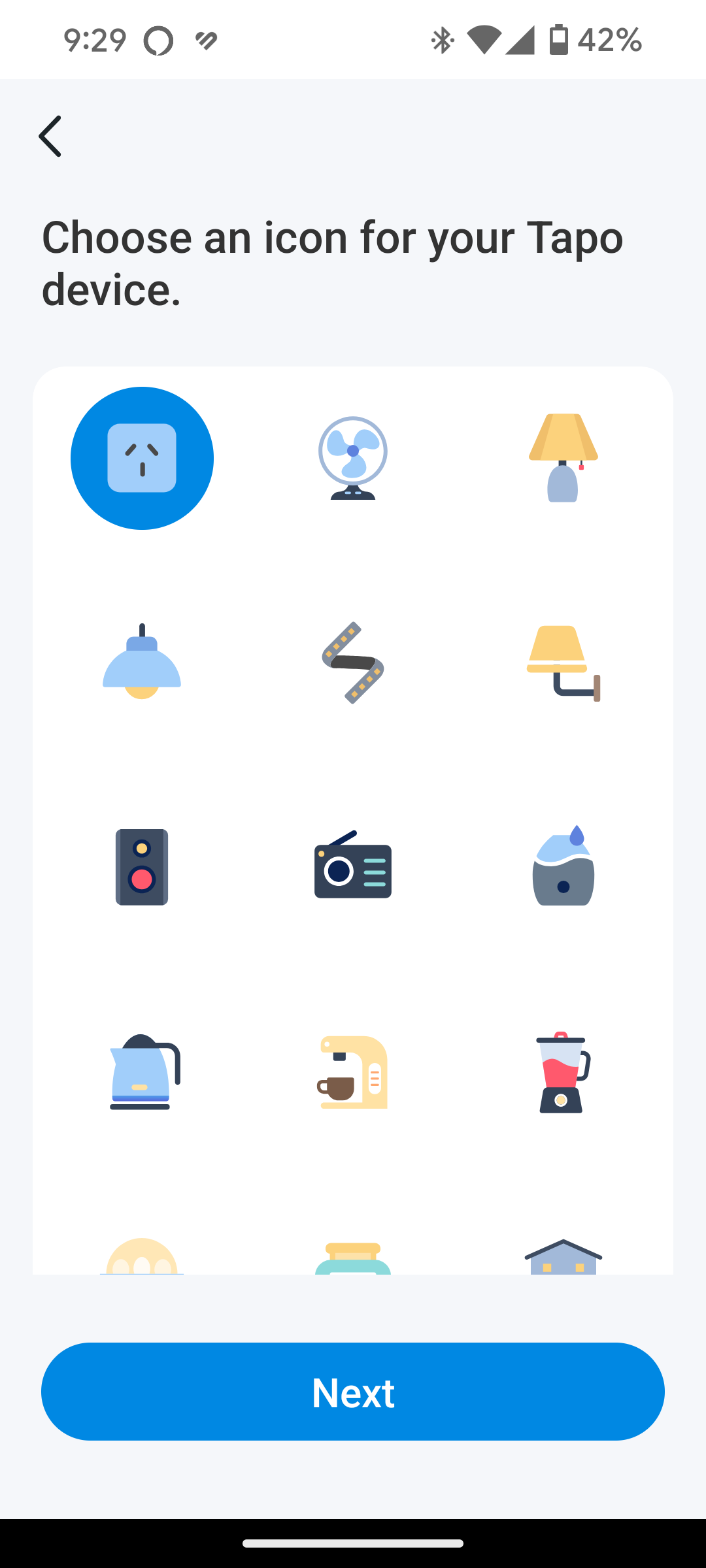Choose the radio icon

click(353, 864)
